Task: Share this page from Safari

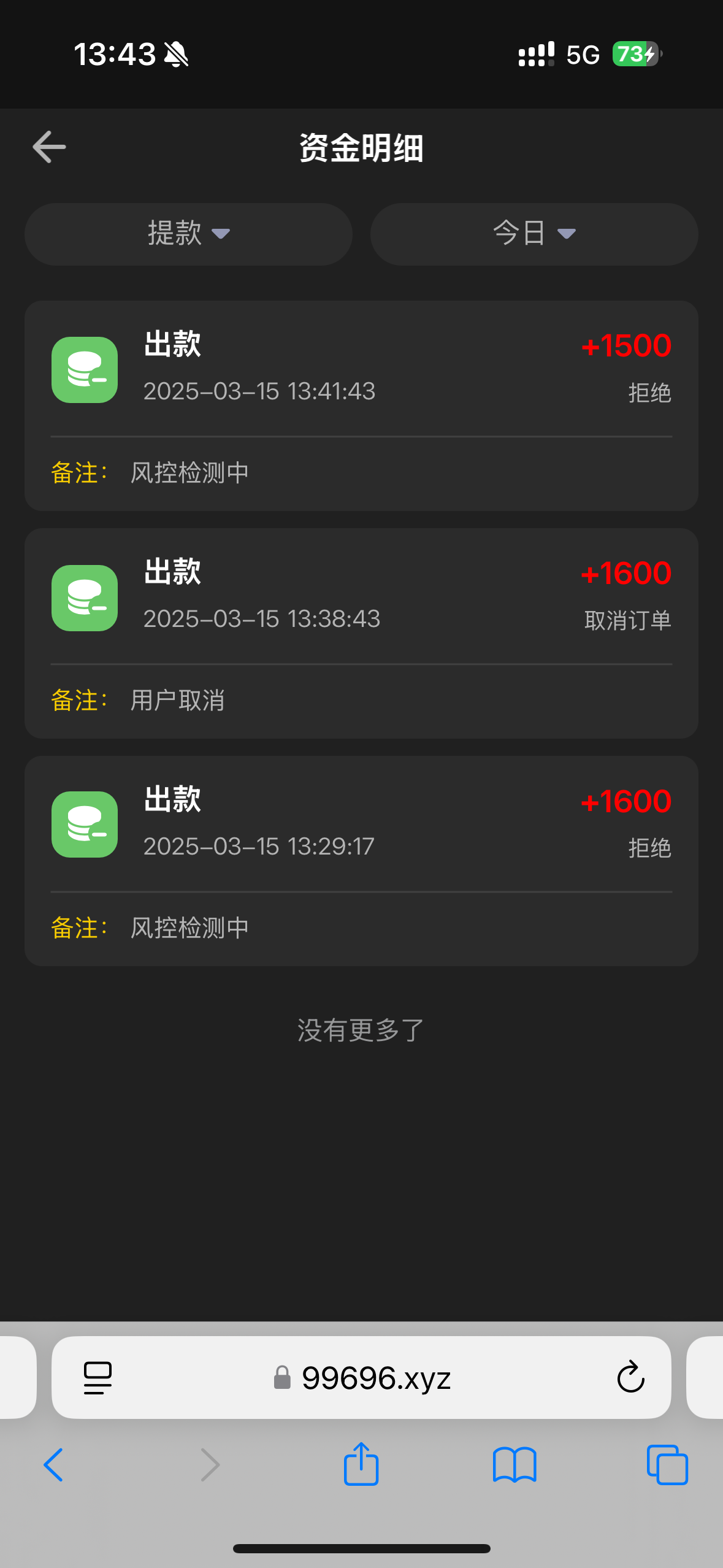Action: (x=361, y=1464)
